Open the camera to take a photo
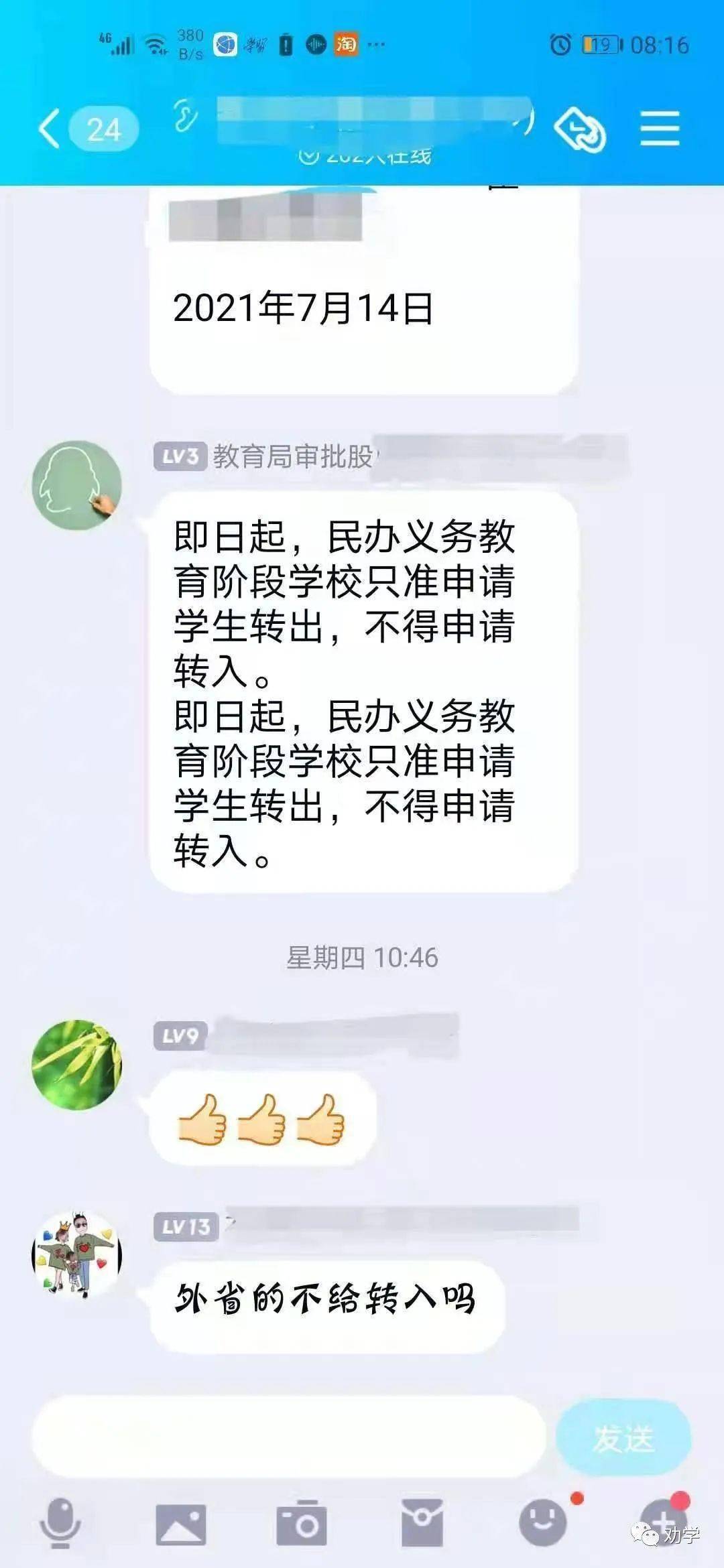Image resolution: width=724 pixels, height=1568 pixels. pyautogui.click(x=302, y=1524)
